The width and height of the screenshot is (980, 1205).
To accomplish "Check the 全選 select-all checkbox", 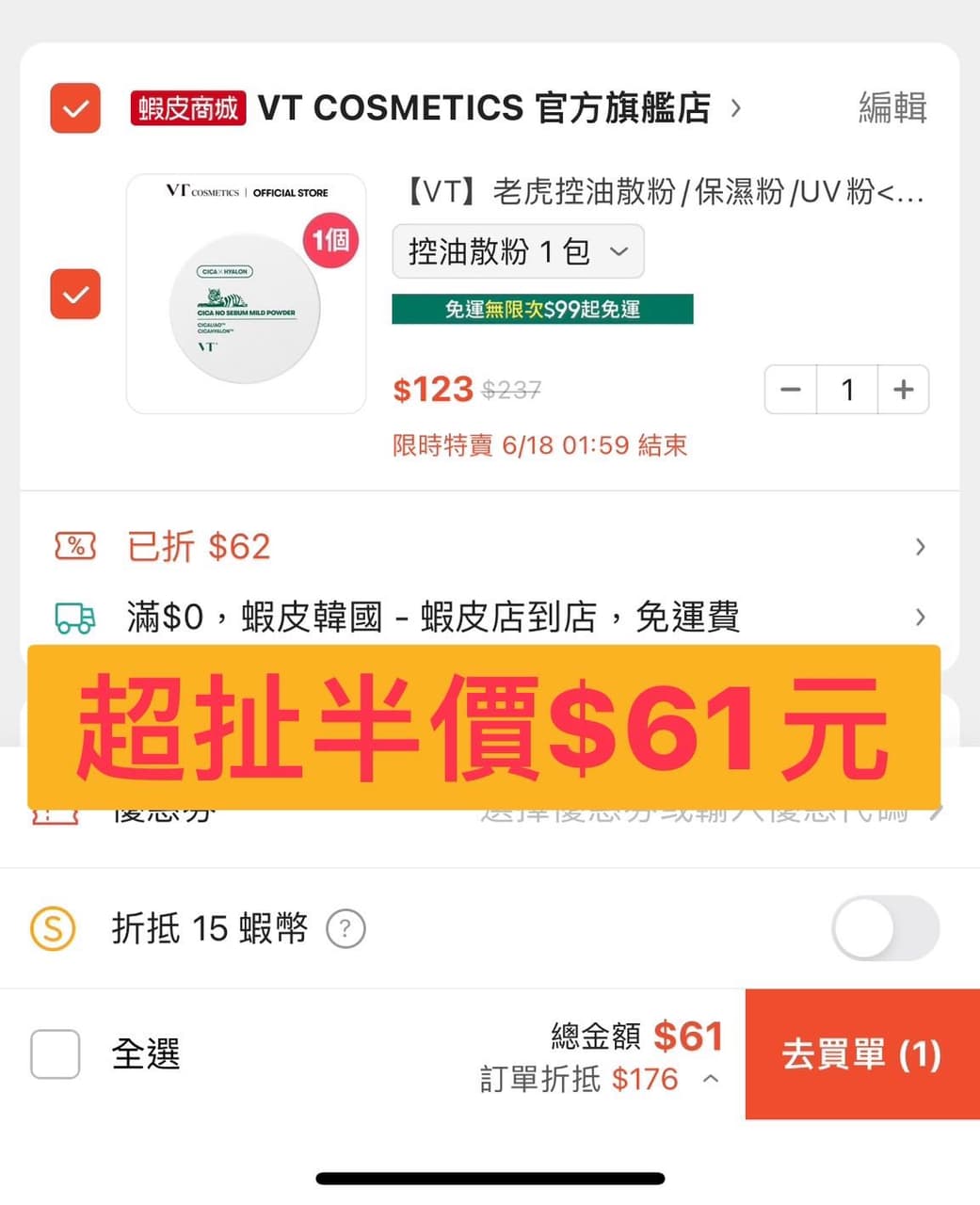I will 54,1054.
